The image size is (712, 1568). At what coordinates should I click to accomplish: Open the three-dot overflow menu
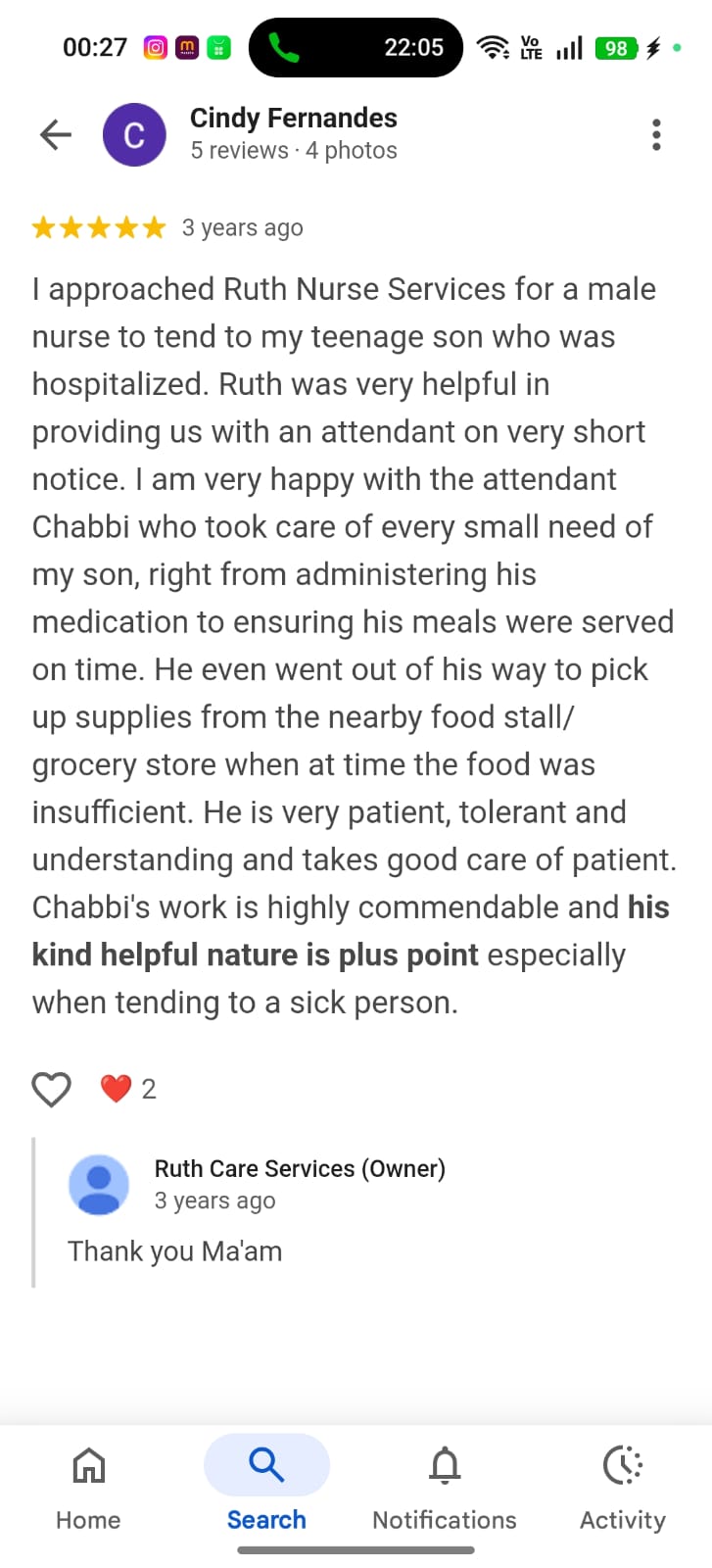coord(656,134)
